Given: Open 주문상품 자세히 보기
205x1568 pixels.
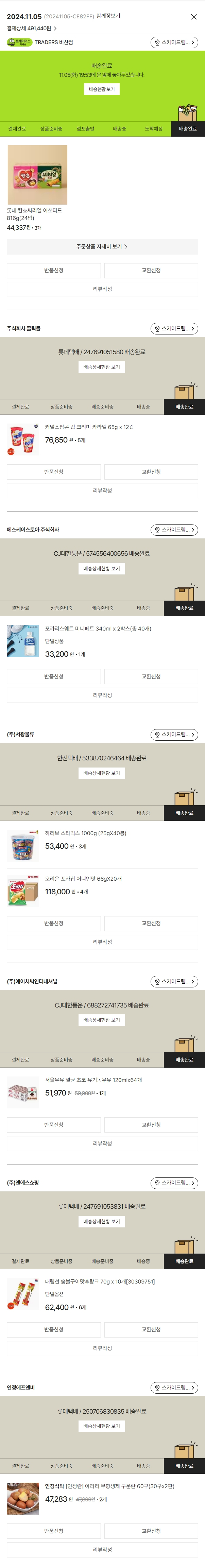Looking at the screenshot, I should coord(102,246).
